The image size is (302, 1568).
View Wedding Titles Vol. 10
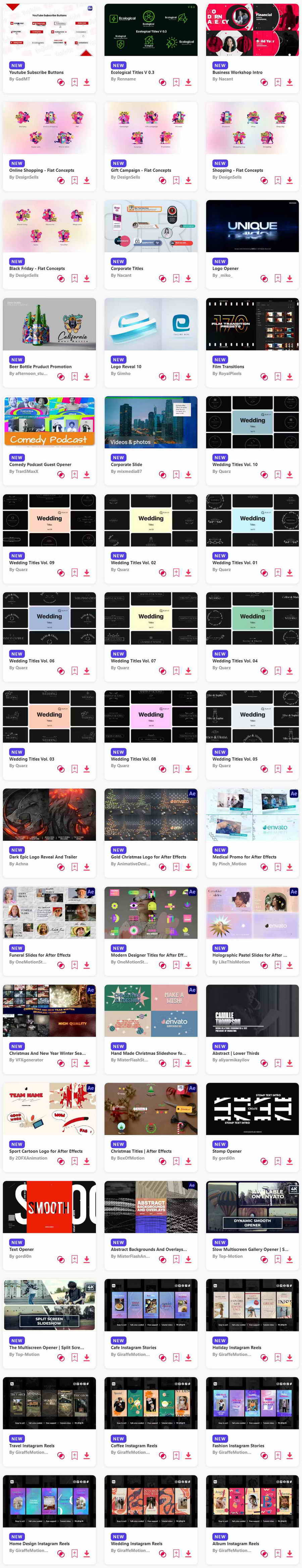click(252, 422)
